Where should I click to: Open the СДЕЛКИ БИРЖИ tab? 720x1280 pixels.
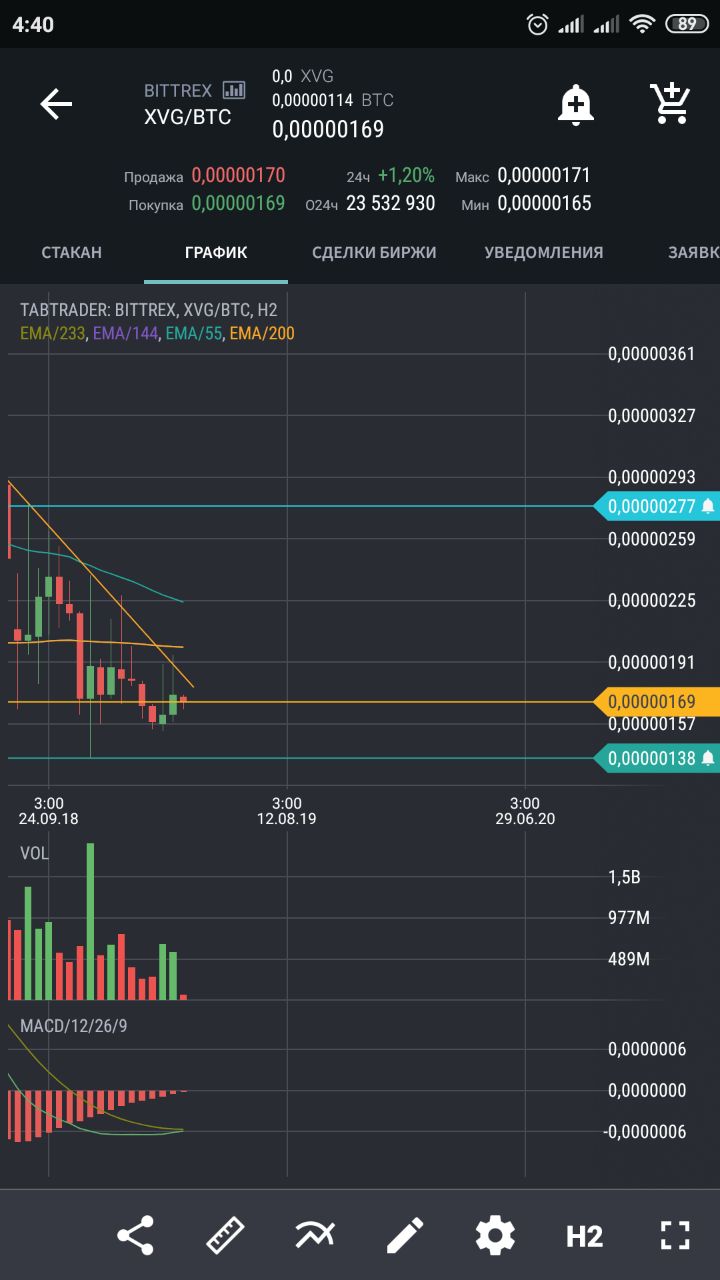(x=374, y=253)
